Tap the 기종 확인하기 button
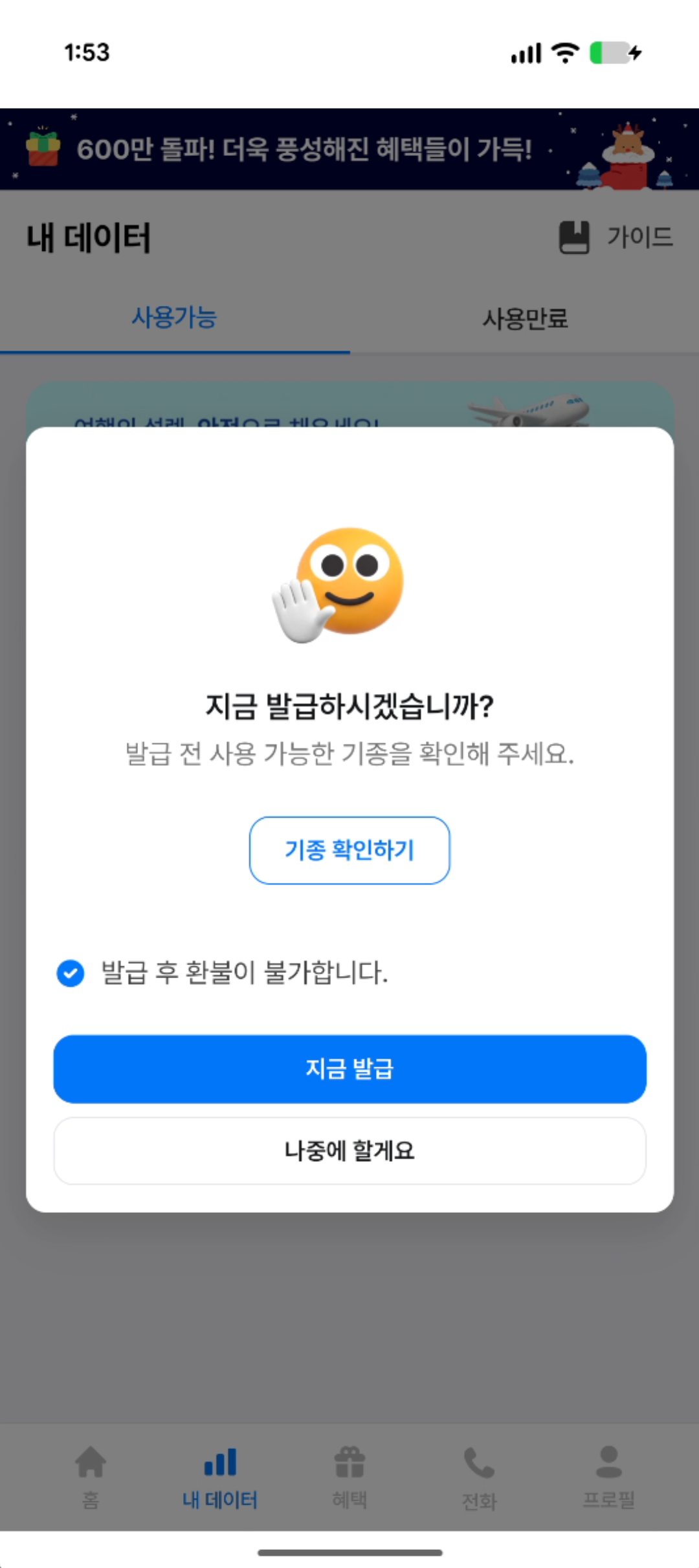The width and height of the screenshot is (699, 1568). point(349,850)
